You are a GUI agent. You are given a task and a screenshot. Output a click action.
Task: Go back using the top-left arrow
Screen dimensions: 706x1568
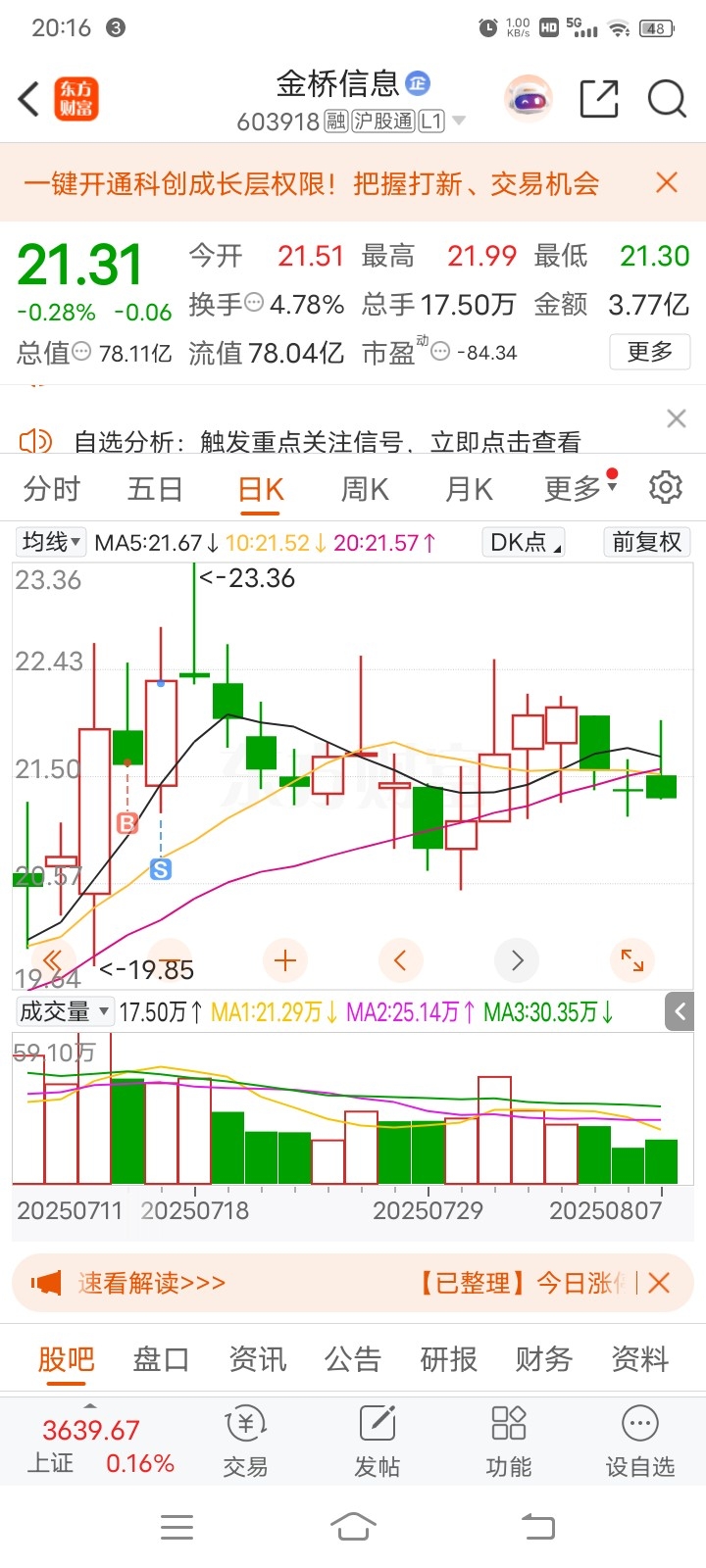(x=29, y=99)
